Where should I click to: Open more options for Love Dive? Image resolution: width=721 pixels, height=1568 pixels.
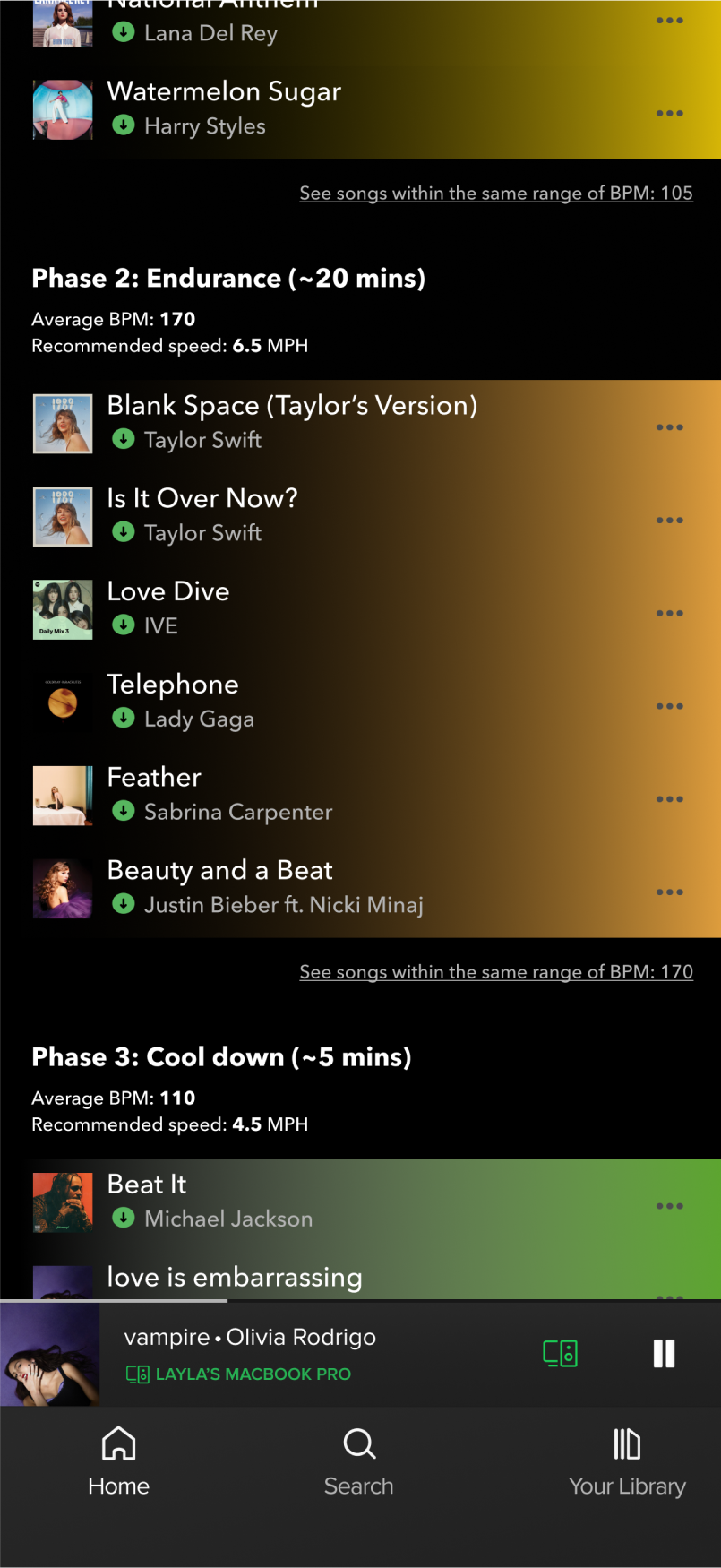click(x=669, y=613)
